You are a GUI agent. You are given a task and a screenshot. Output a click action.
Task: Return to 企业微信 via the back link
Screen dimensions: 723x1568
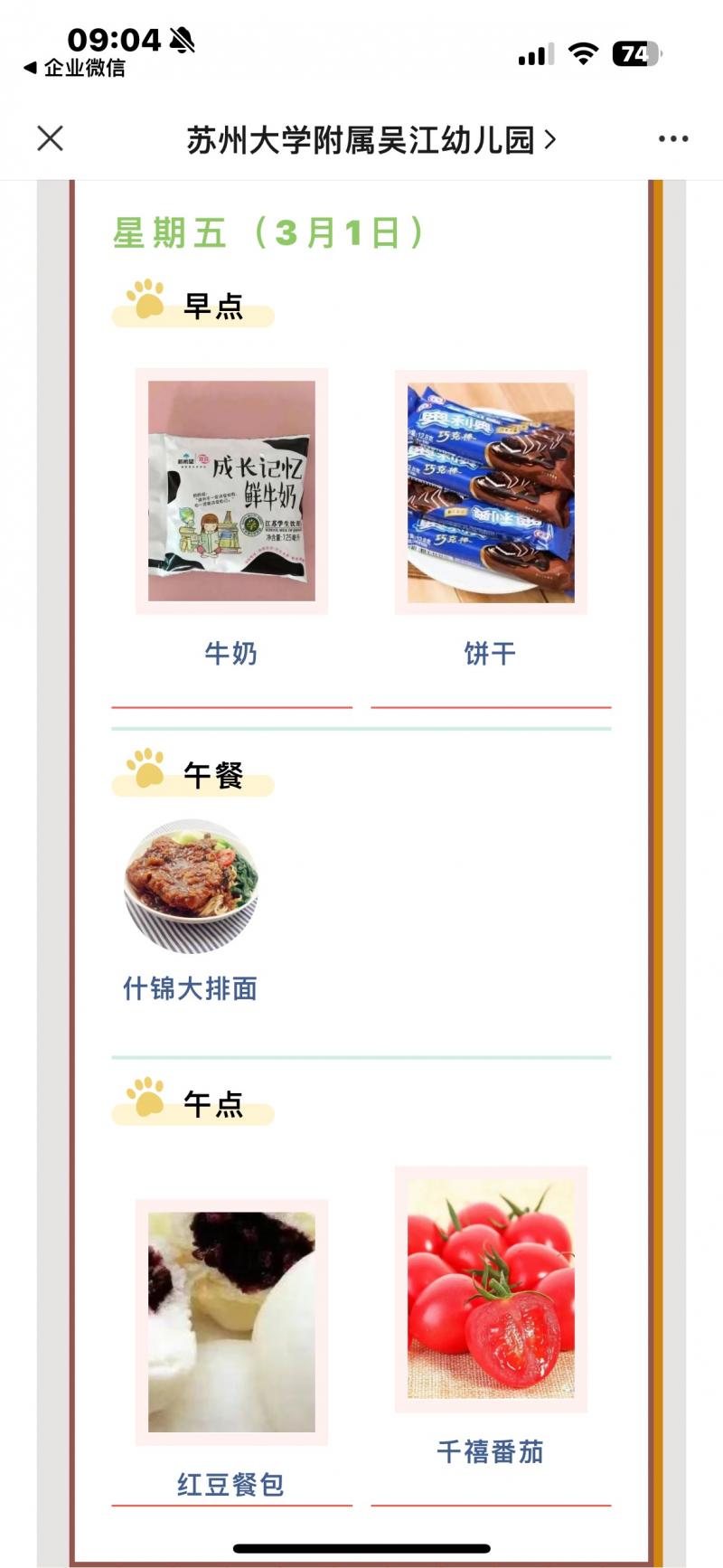(75, 68)
